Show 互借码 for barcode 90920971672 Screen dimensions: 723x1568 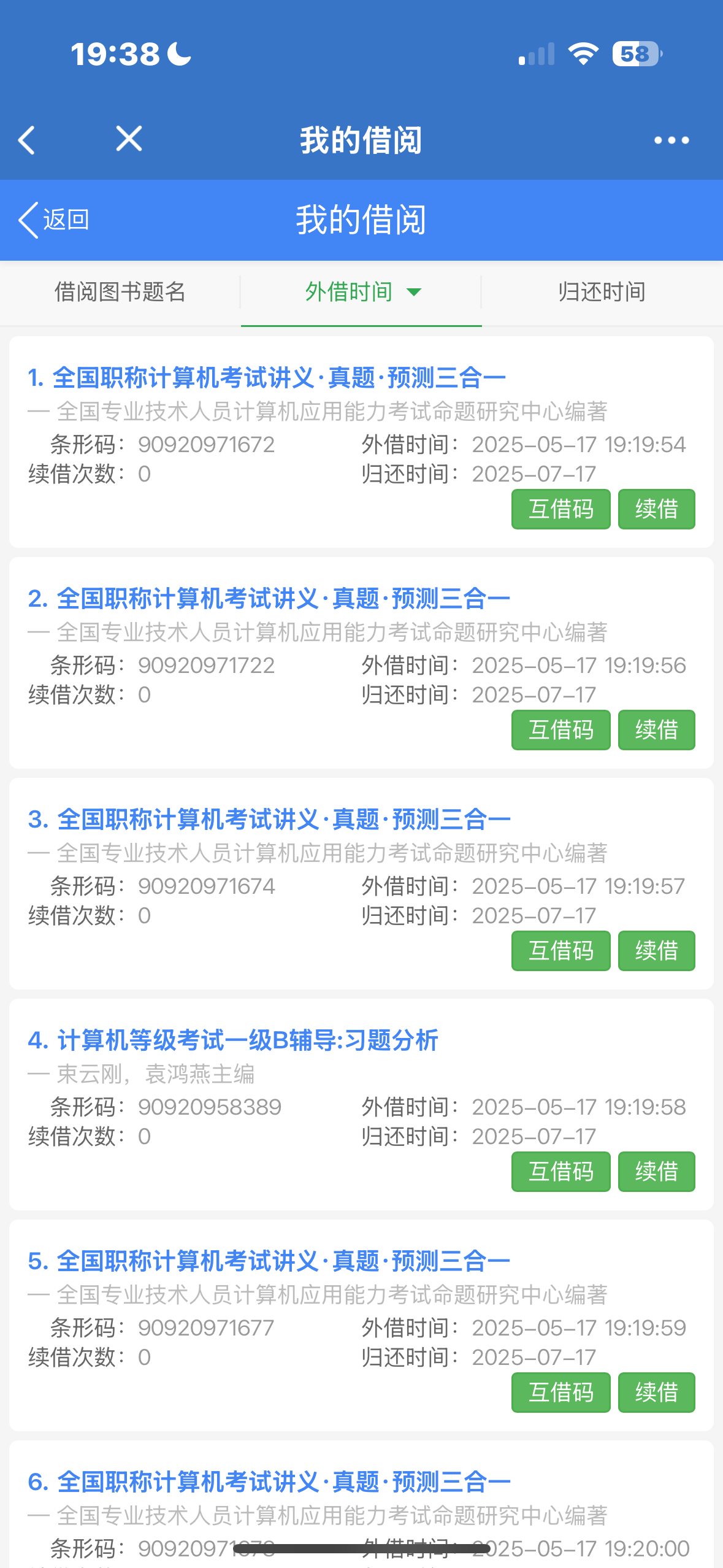point(560,509)
